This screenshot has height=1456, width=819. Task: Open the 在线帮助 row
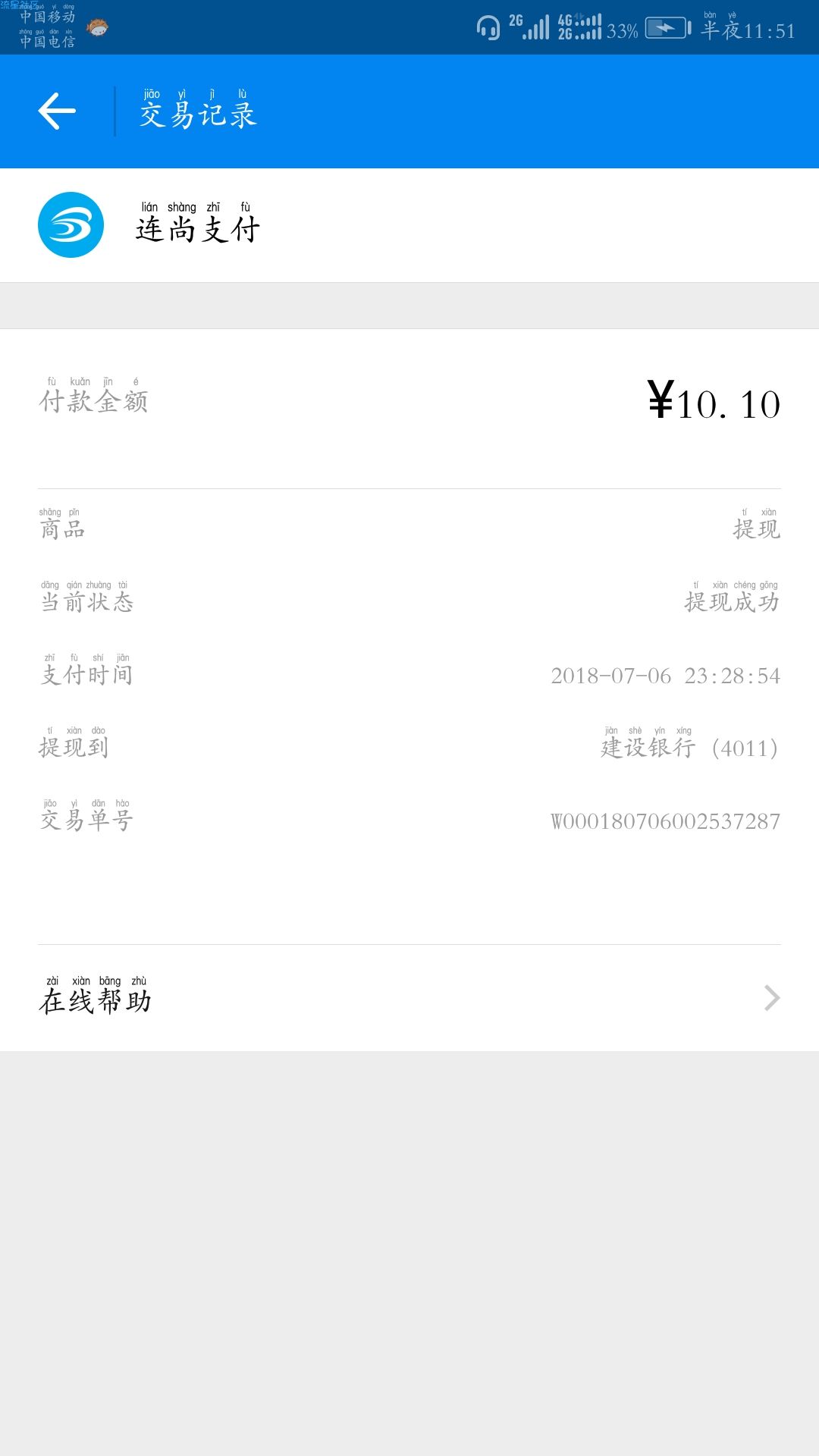[x=409, y=998]
